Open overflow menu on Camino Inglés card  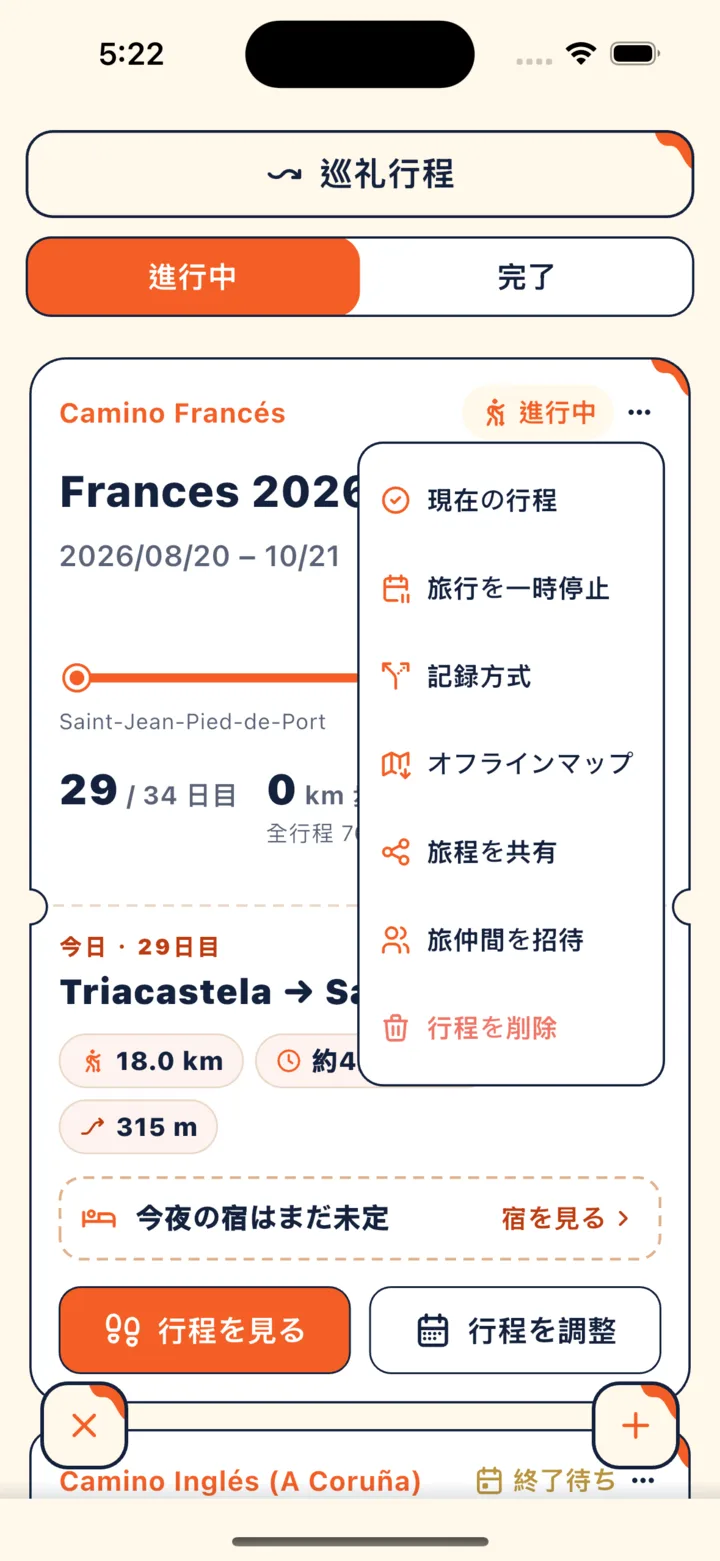click(643, 1481)
